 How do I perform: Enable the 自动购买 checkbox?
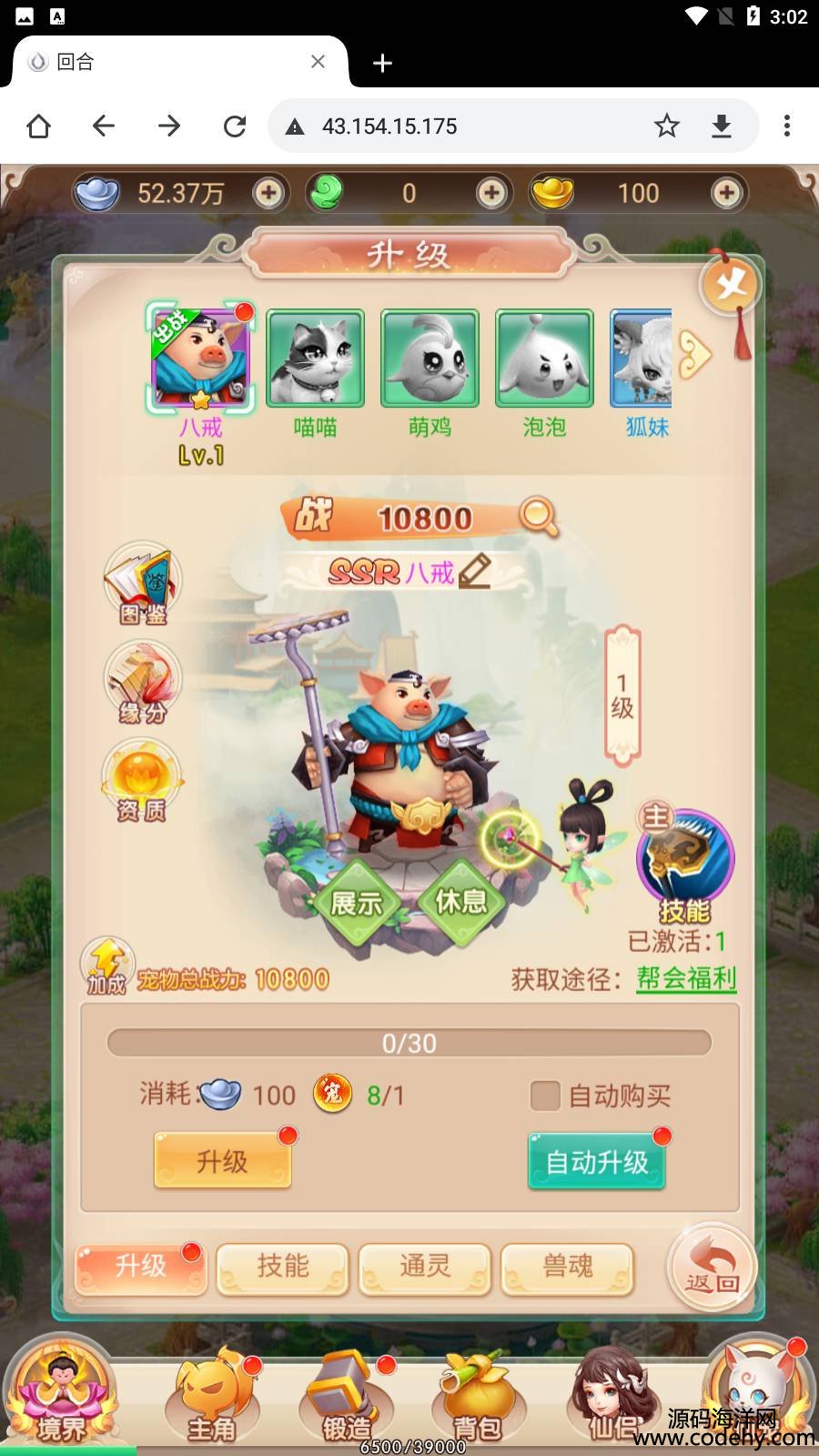(x=545, y=1096)
